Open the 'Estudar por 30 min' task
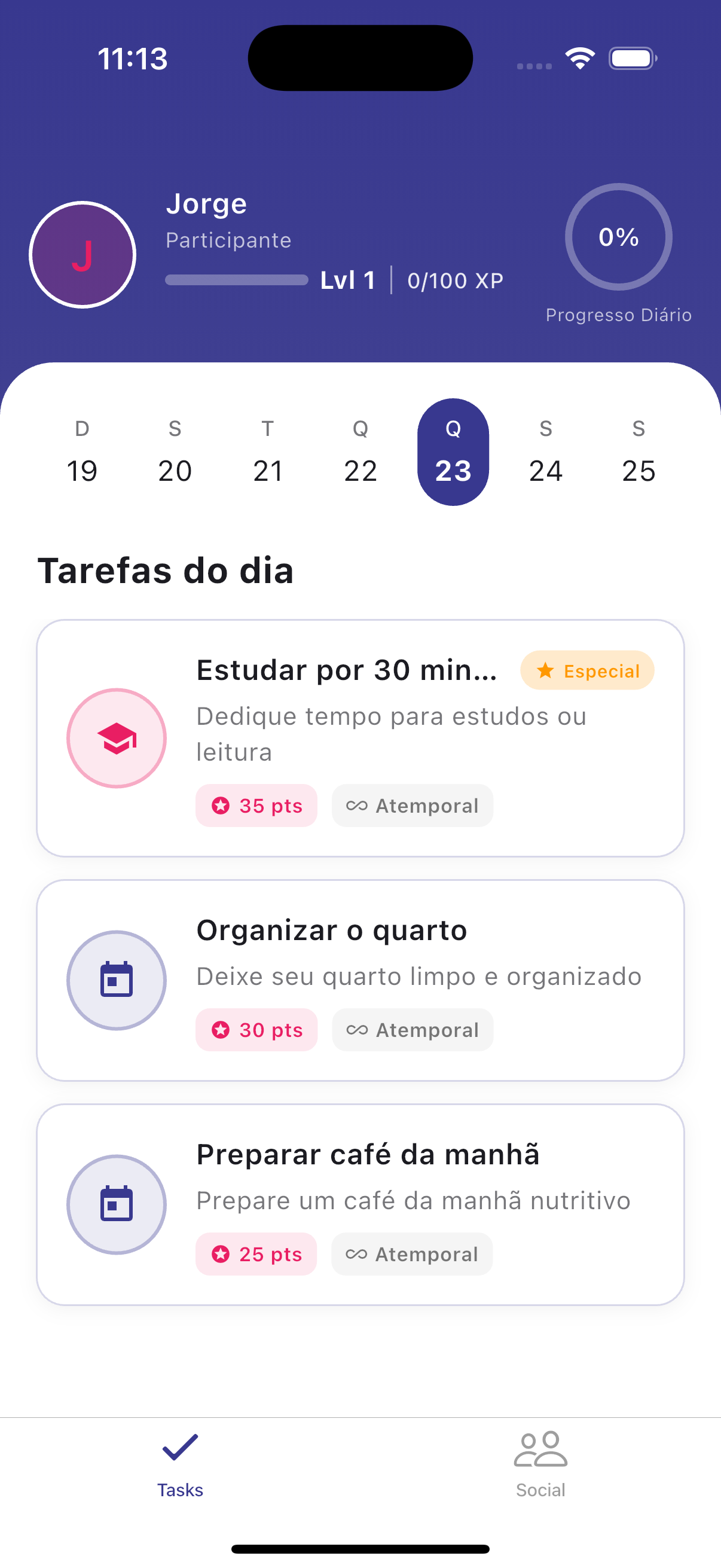This screenshot has height=1568, width=721. click(x=360, y=738)
